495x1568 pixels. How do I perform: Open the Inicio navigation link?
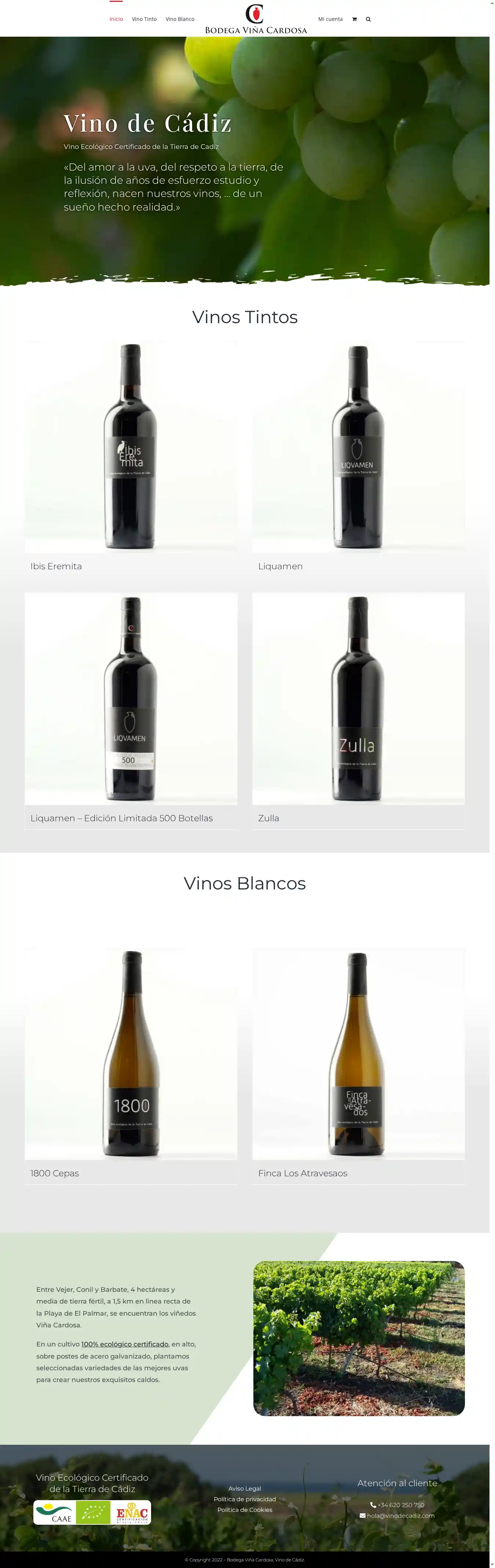[x=115, y=19]
